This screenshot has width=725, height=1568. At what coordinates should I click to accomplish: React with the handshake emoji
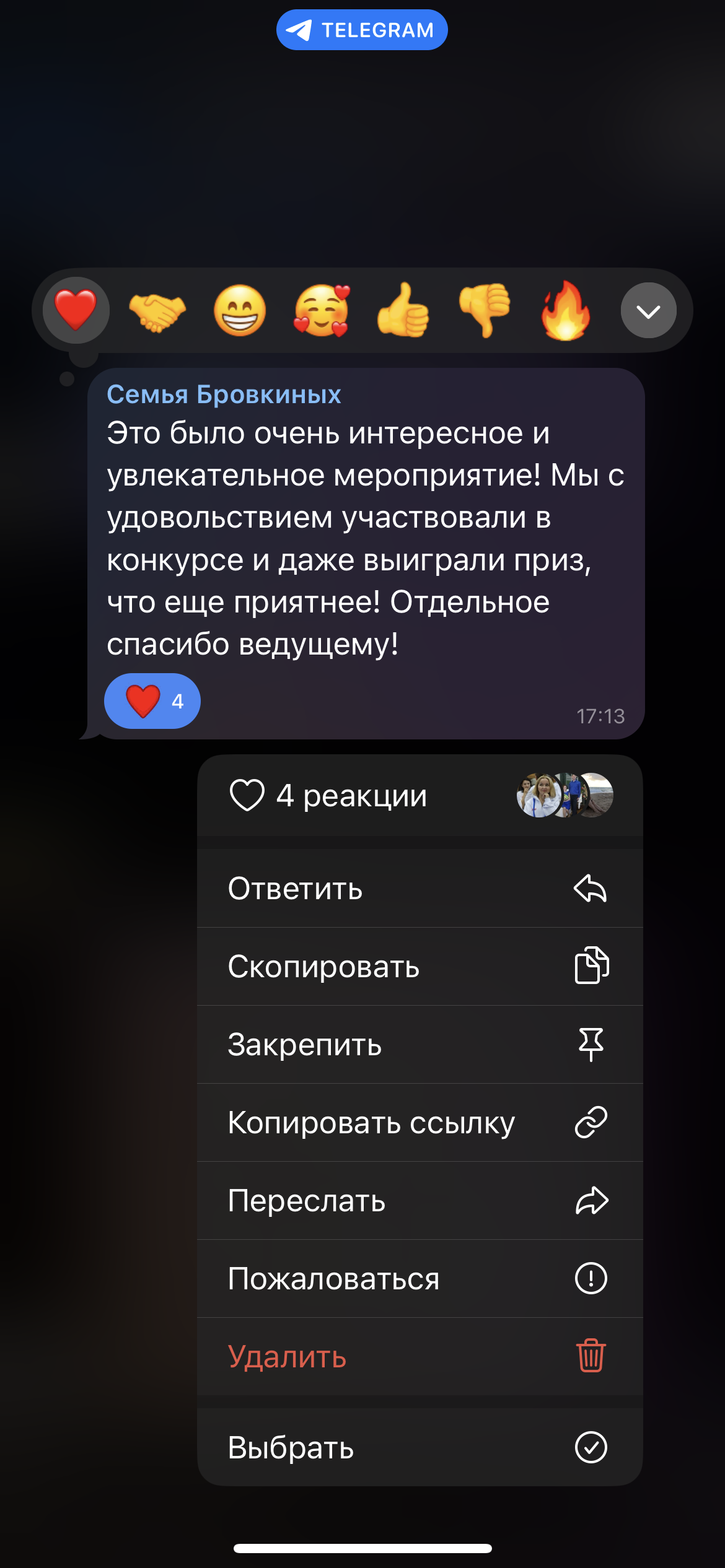click(157, 310)
